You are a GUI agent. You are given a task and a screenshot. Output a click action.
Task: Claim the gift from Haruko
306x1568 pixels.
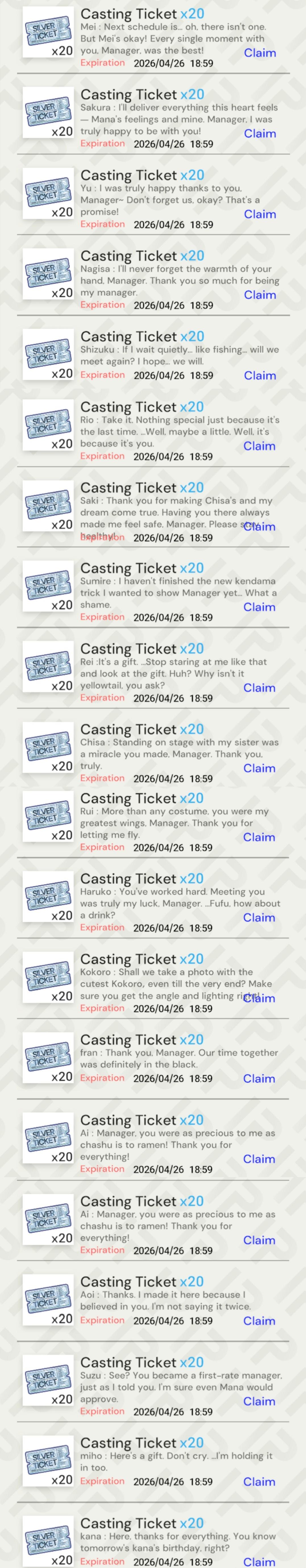259,917
